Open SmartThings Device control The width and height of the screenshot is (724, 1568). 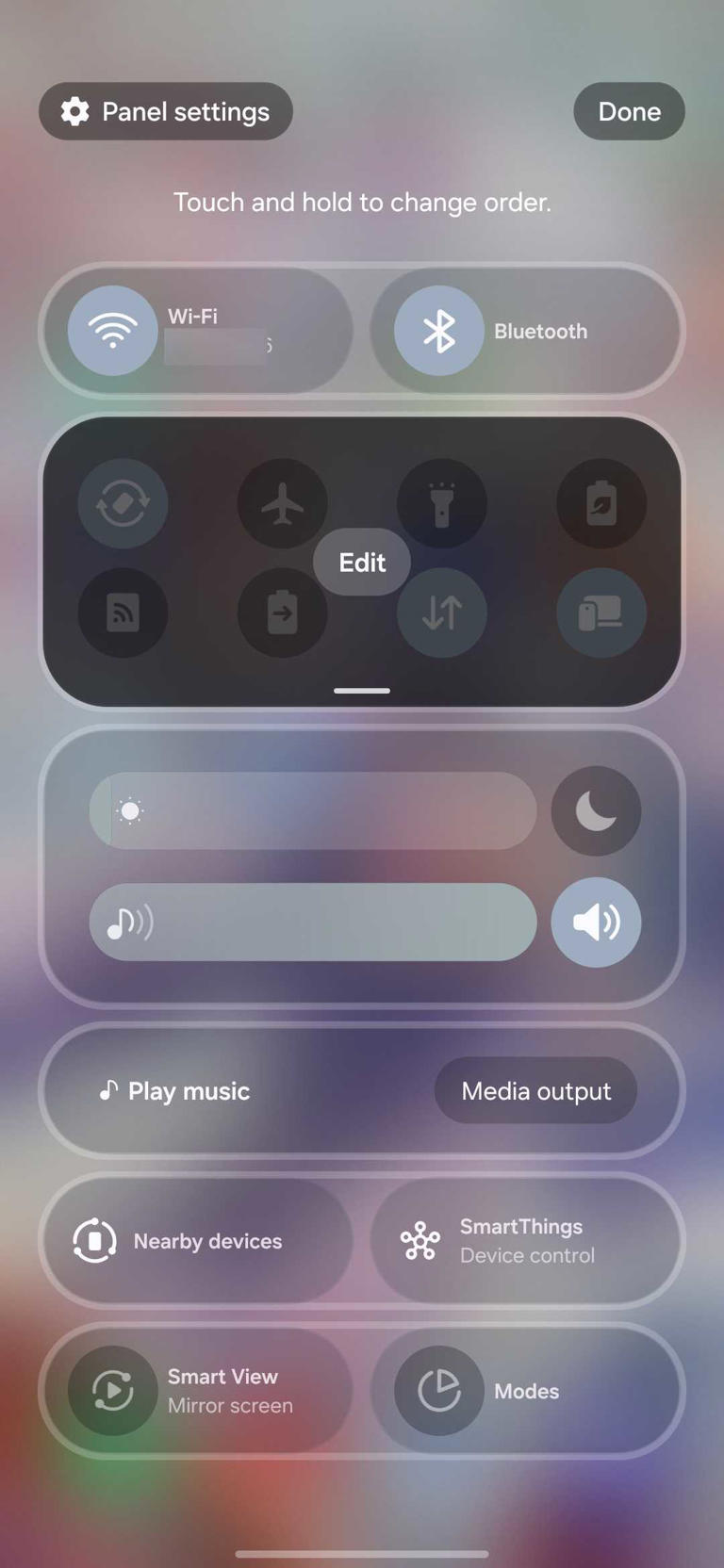click(525, 1240)
